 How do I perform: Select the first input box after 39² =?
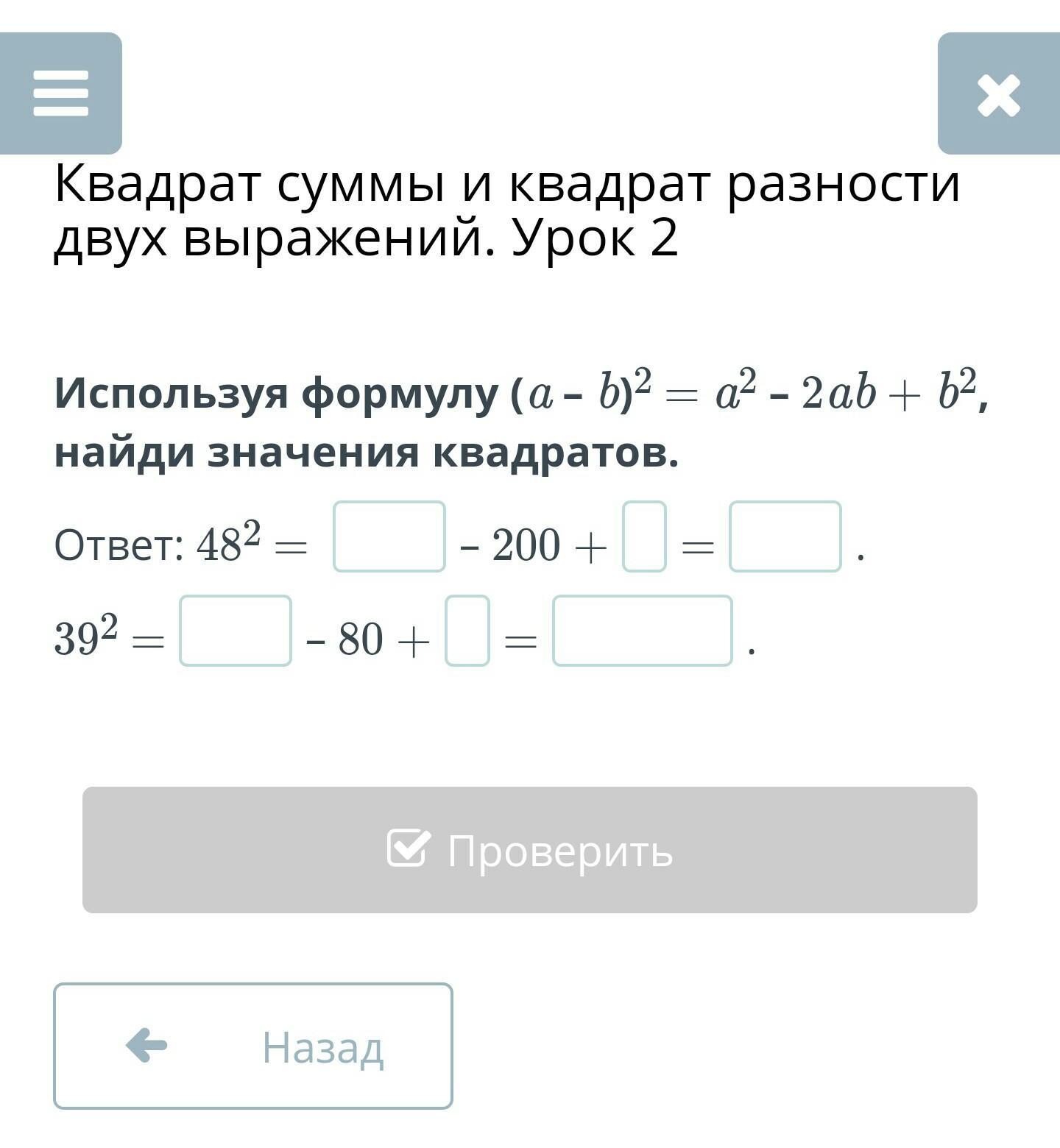(x=236, y=631)
